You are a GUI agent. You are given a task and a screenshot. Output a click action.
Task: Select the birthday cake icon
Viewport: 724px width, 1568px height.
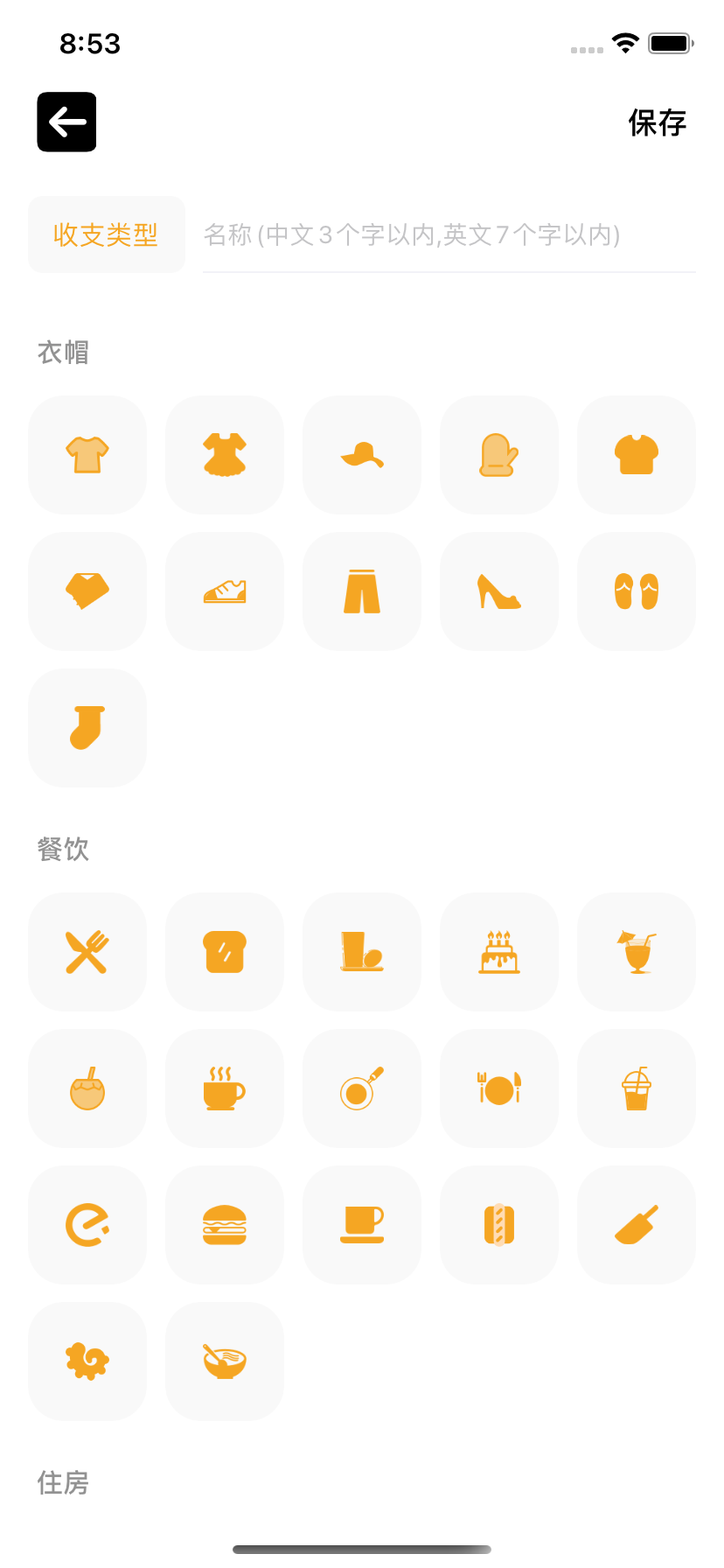[499, 952]
